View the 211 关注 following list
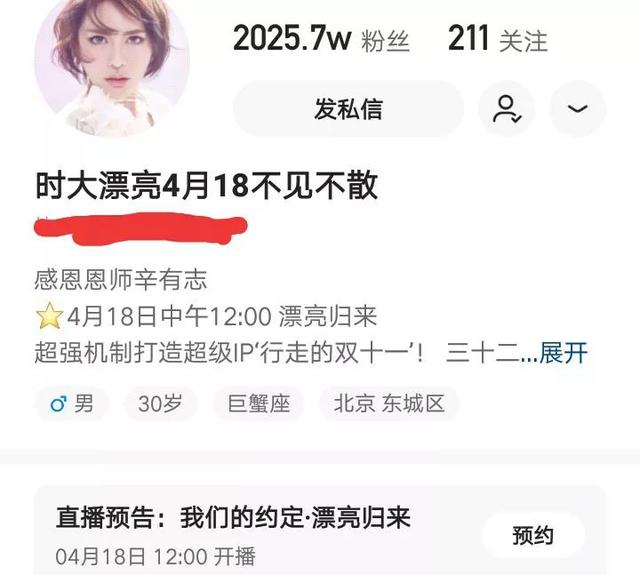The height and width of the screenshot is (575, 640). [497, 40]
